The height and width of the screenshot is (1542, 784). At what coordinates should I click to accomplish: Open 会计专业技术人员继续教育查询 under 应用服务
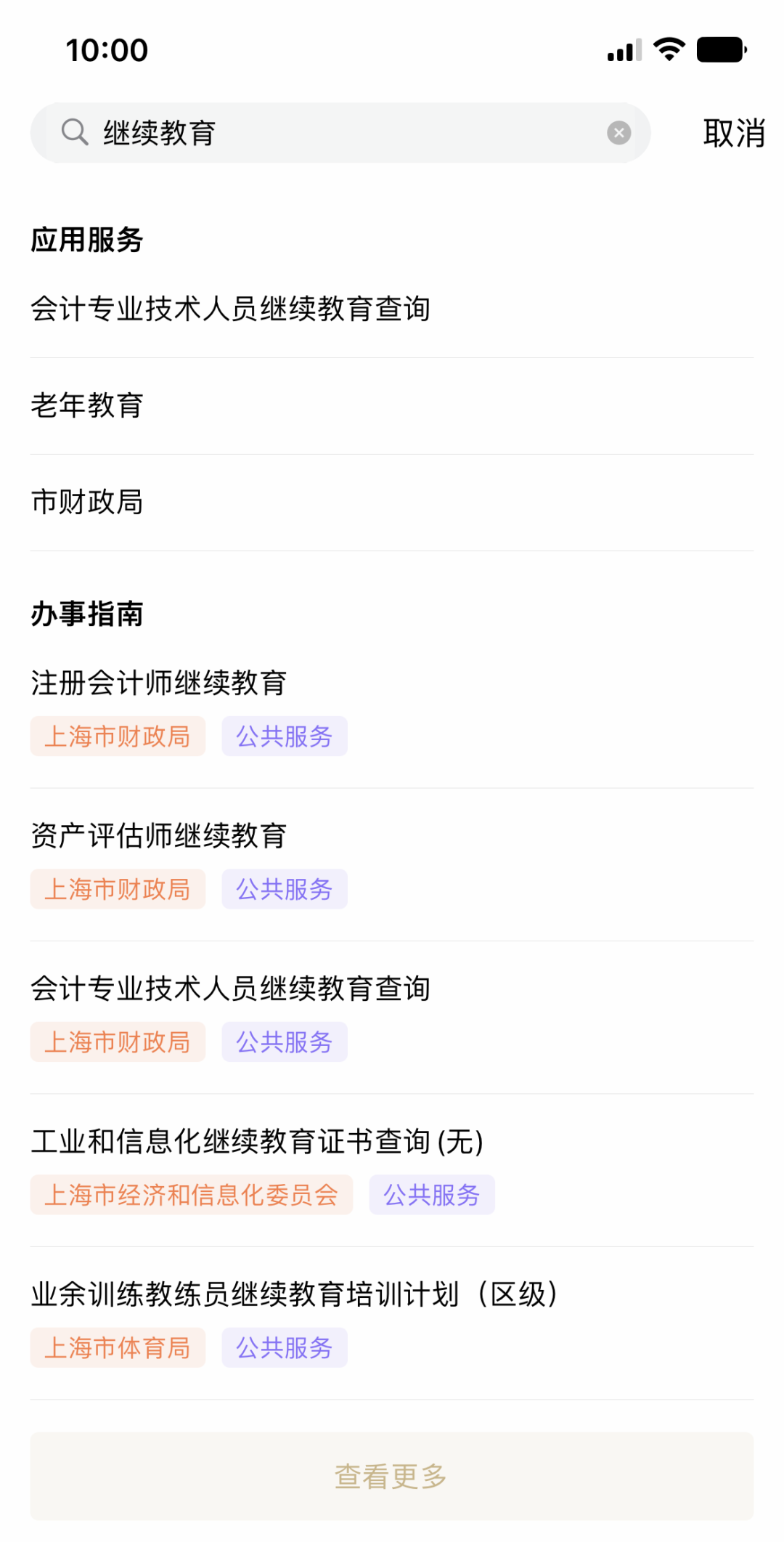click(x=392, y=309)
